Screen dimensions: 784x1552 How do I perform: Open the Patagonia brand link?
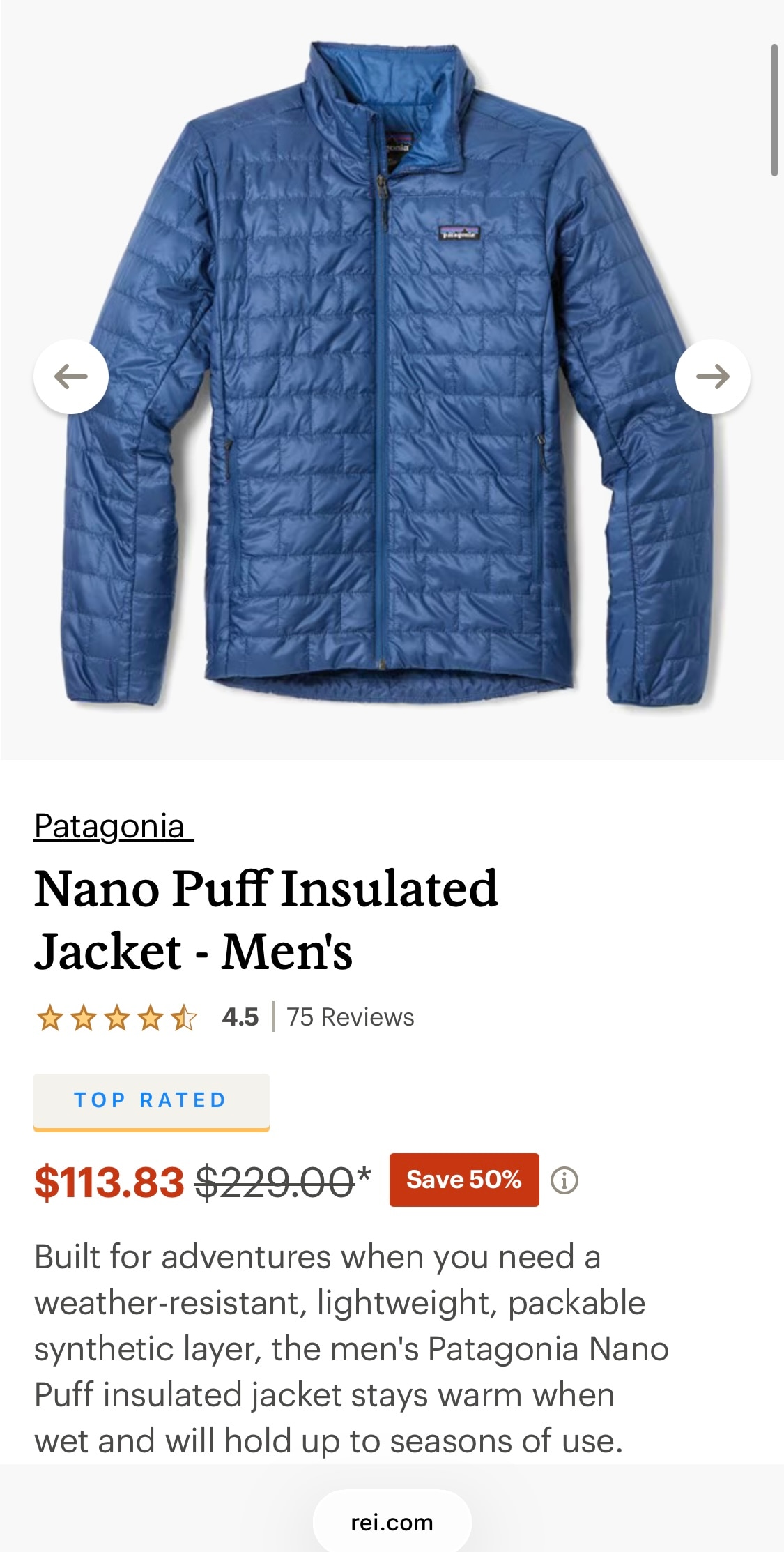pos(110,826)
